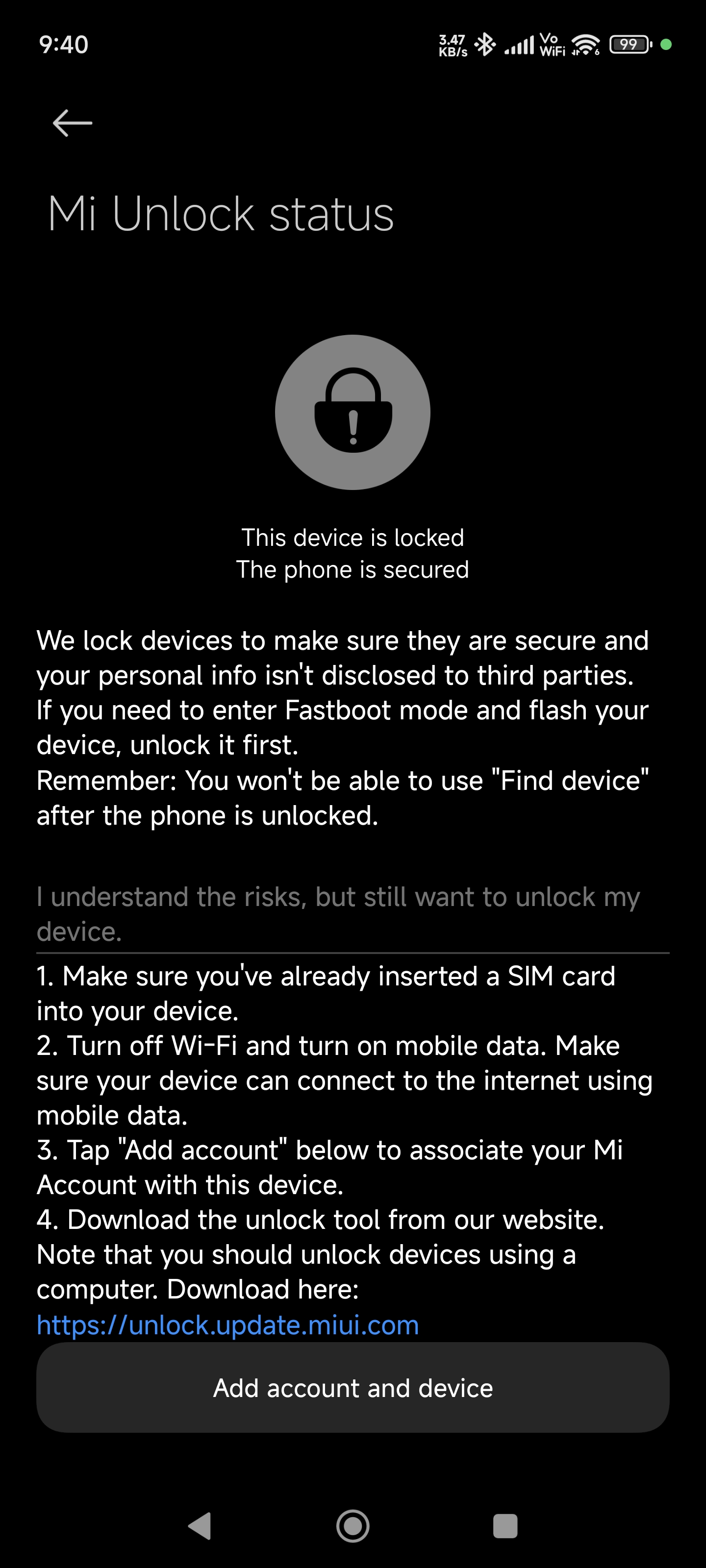706x1568 pixels.
Task: Tap the Add account and device button
Action: point(353,1388)
